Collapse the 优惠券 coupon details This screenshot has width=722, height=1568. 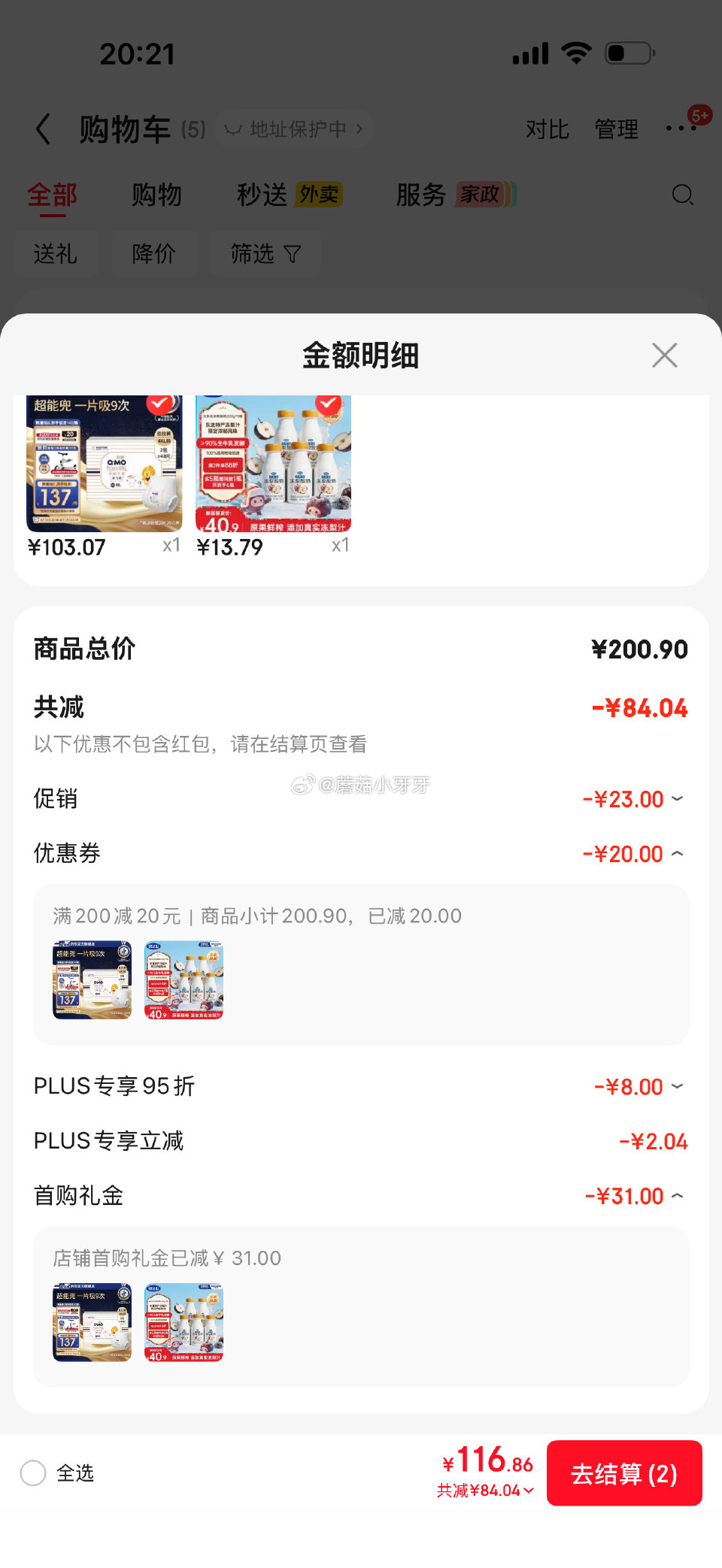pos(678,853)
